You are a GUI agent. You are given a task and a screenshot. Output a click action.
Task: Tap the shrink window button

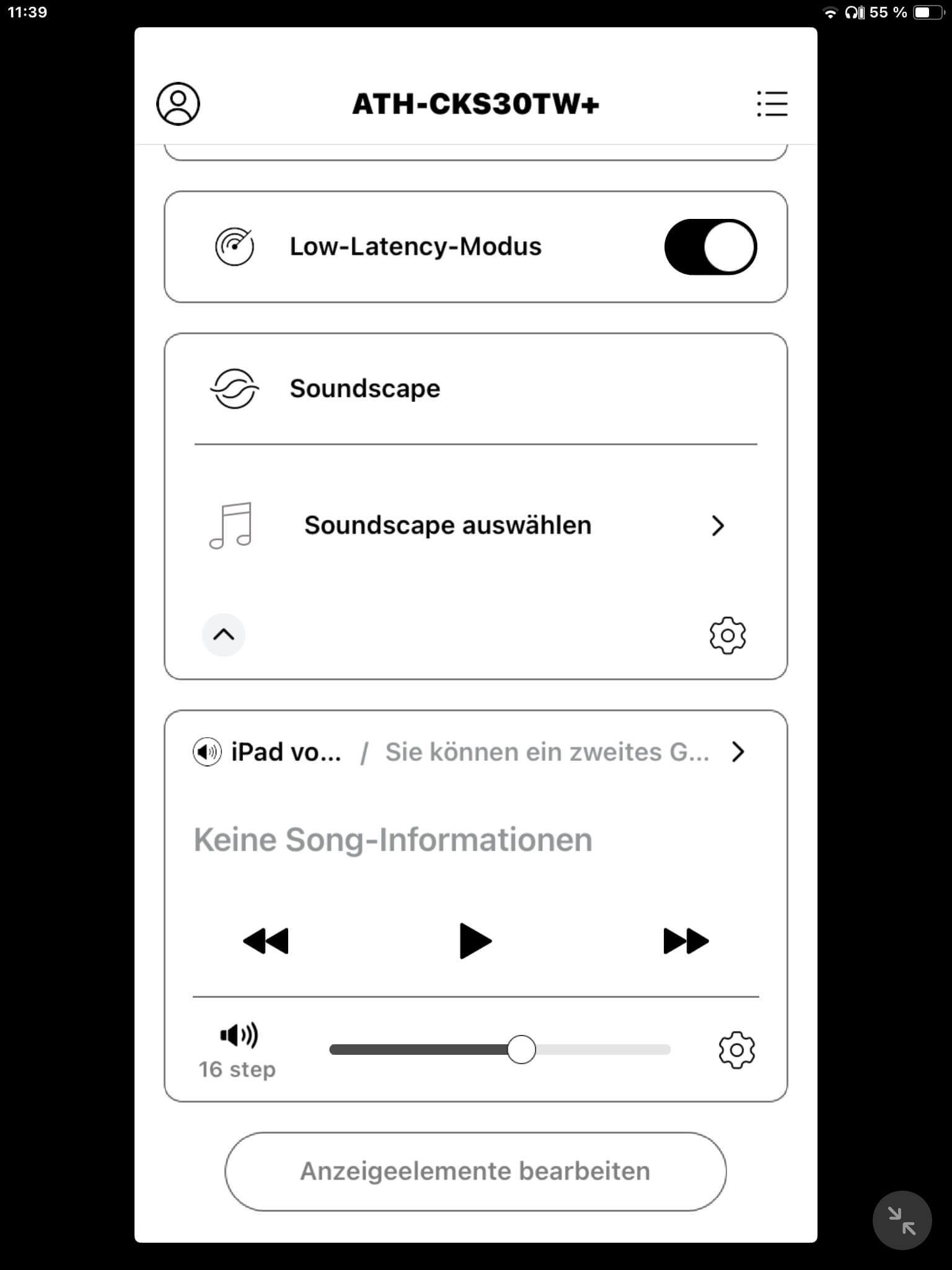pyautogui.click(x=902, y=1220)
